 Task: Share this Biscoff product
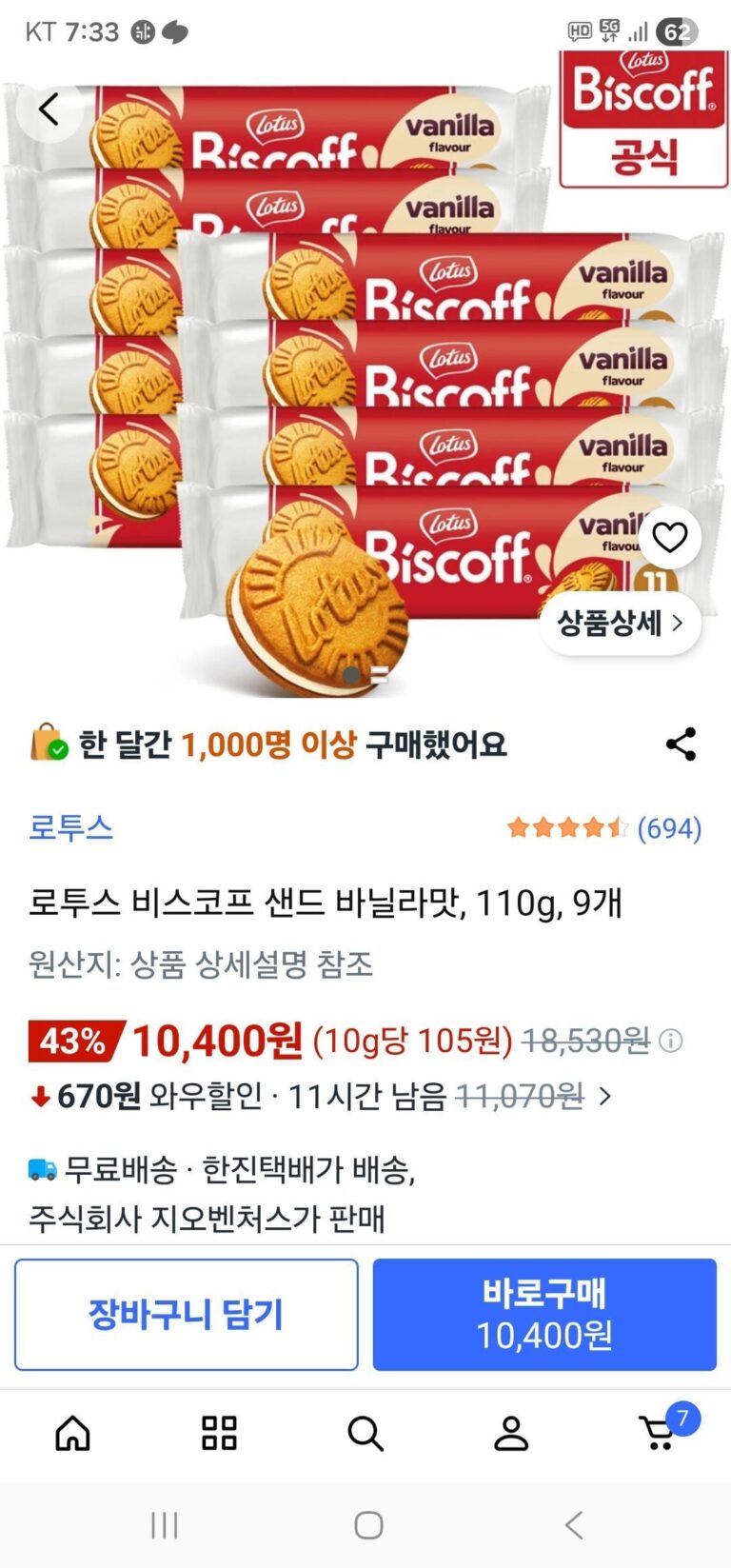(681, 744)
